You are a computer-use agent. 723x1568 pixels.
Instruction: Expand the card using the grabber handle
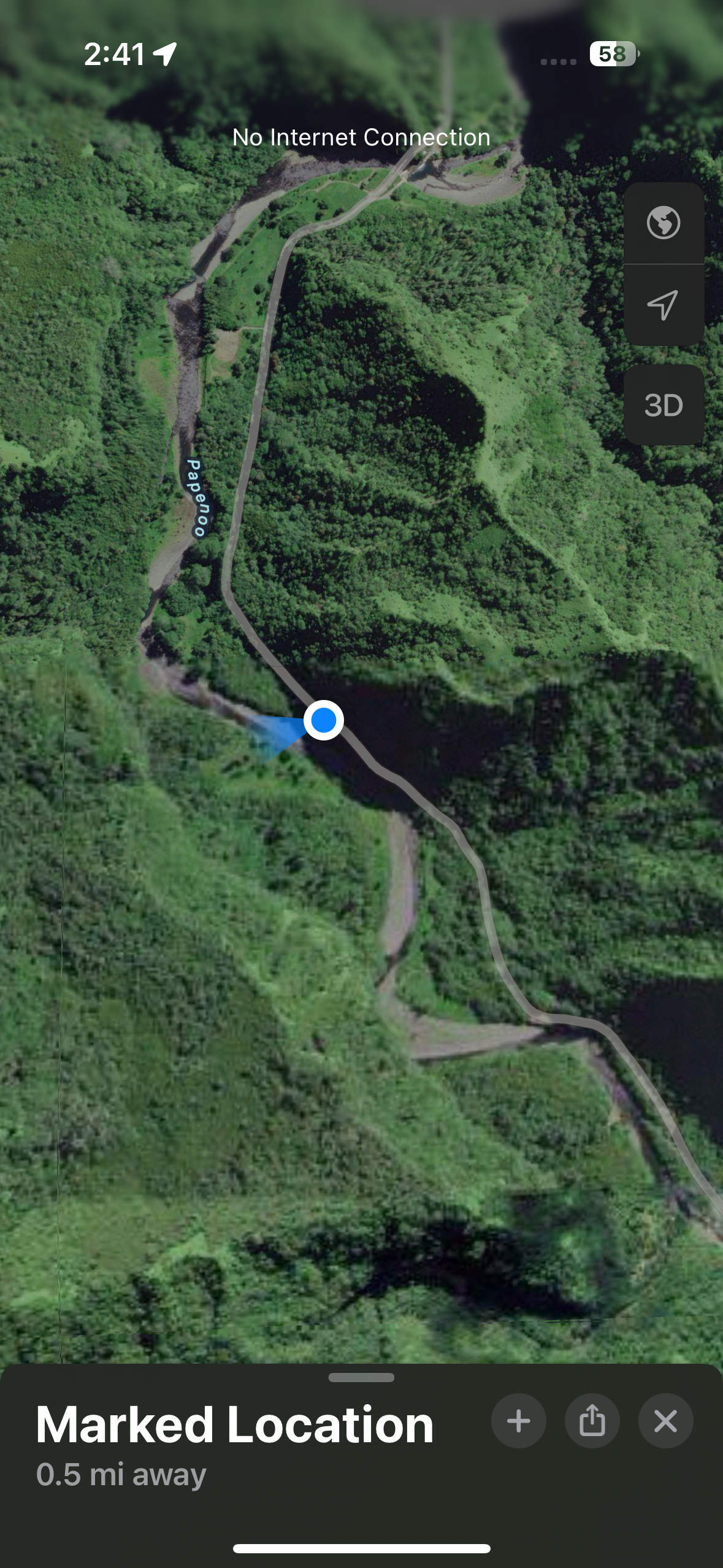(x=361, y=1377)
